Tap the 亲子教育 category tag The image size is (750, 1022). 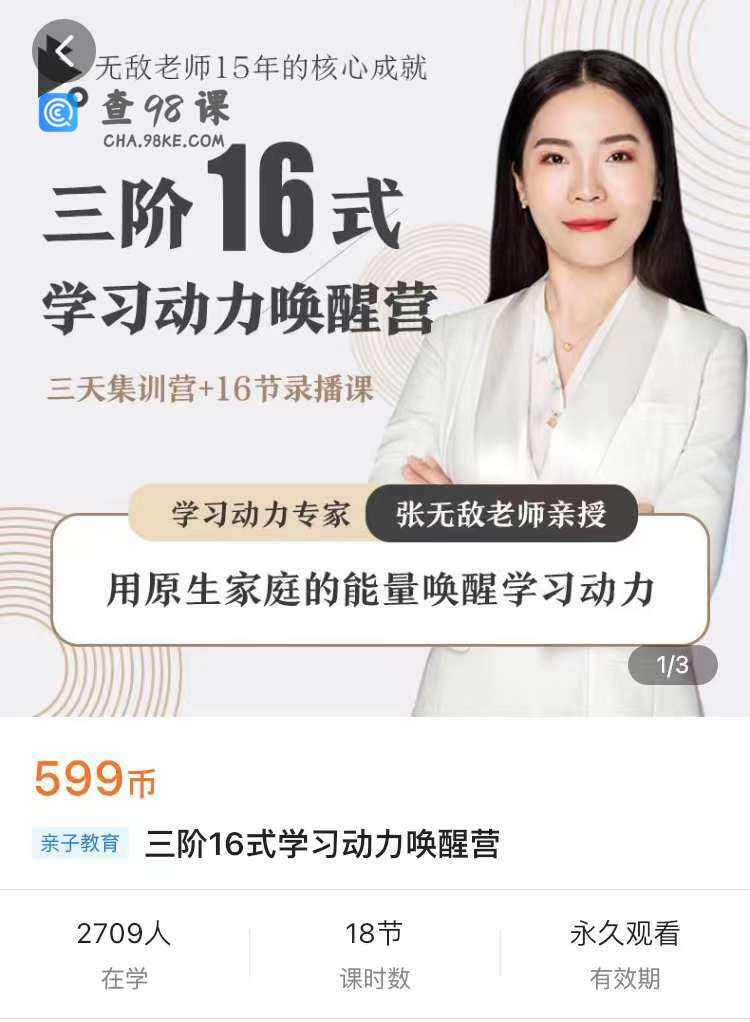tap(80, 843)
